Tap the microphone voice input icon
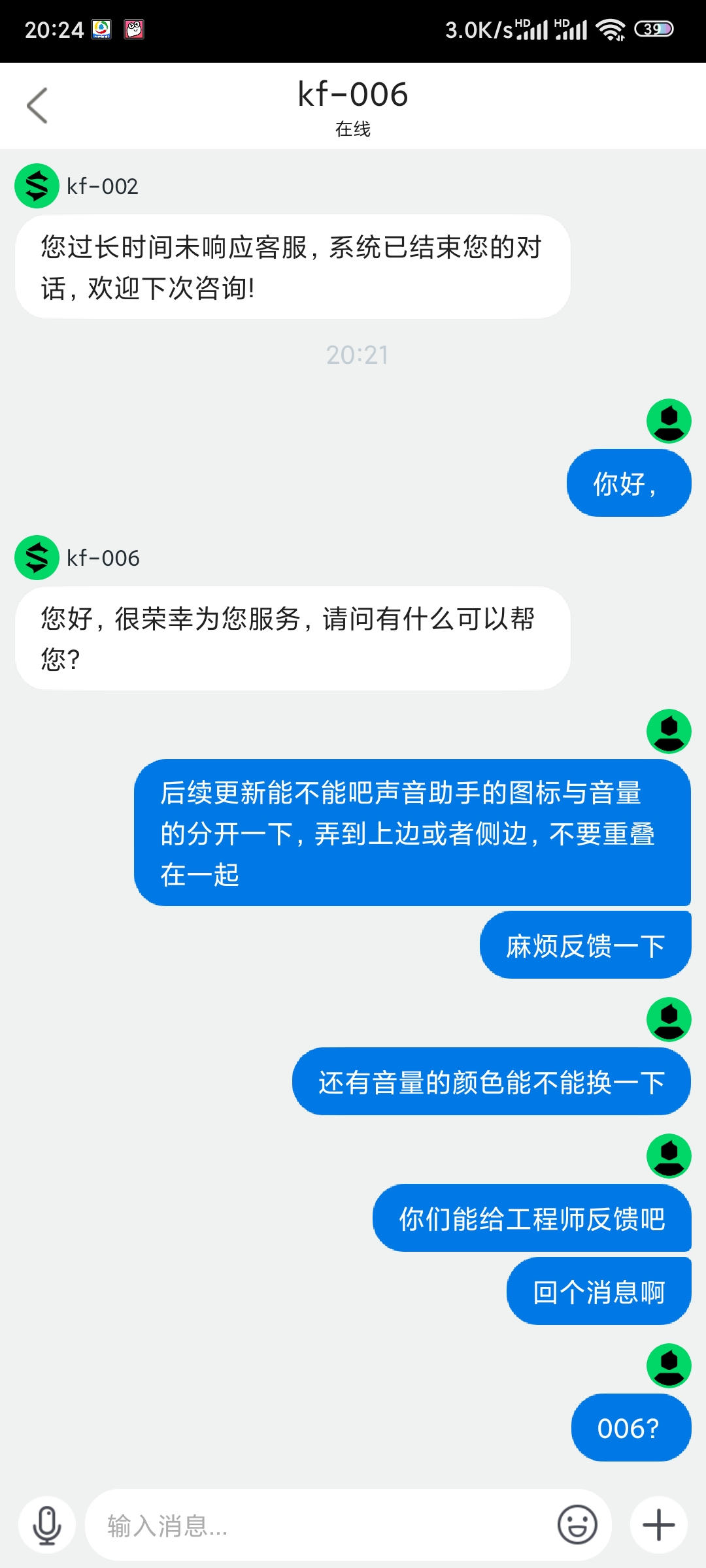Image resolution: width=706 pixels, height=1568 pixels. [x=47, y=1525]
